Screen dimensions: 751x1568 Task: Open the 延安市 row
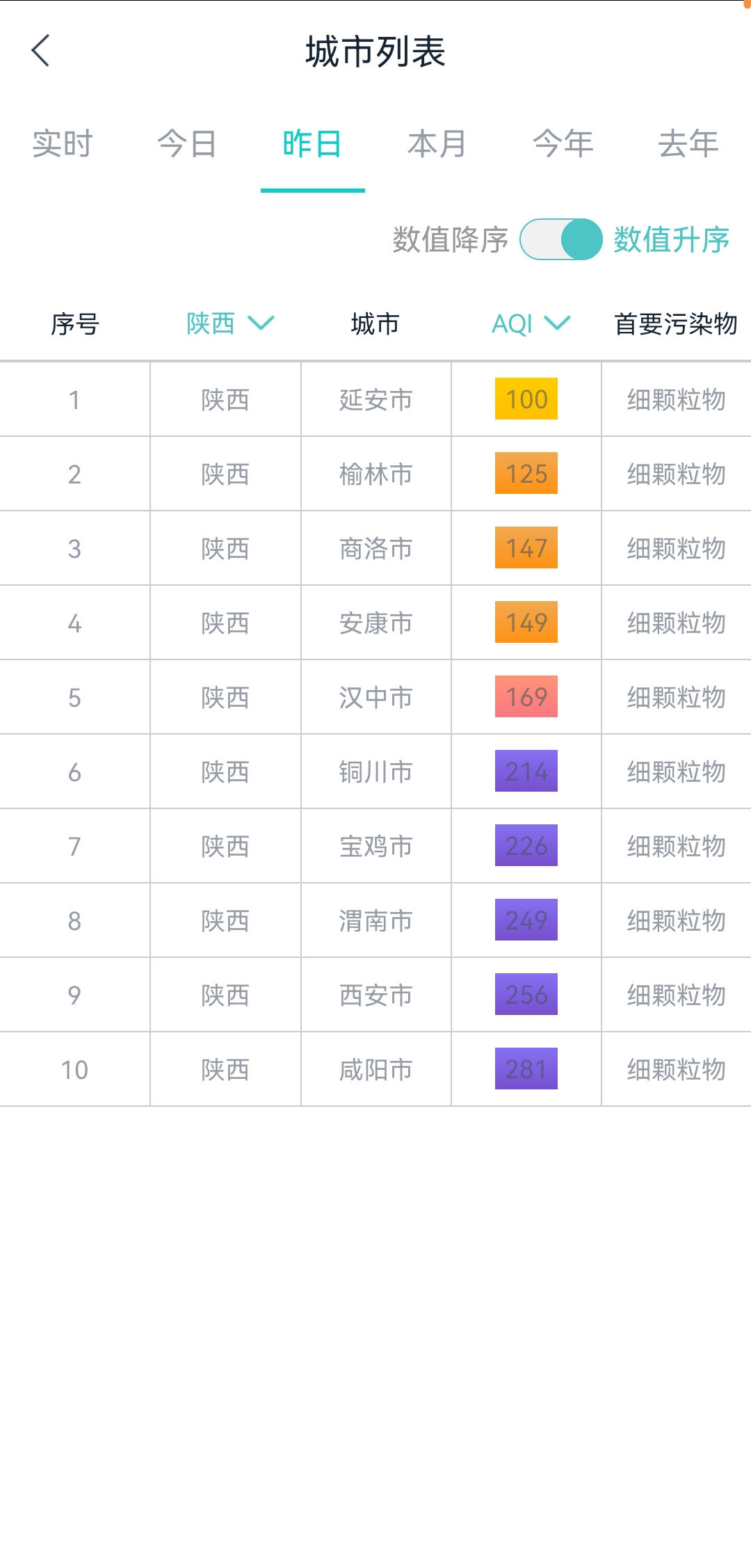pyautogui.click(x=375, y=399)
